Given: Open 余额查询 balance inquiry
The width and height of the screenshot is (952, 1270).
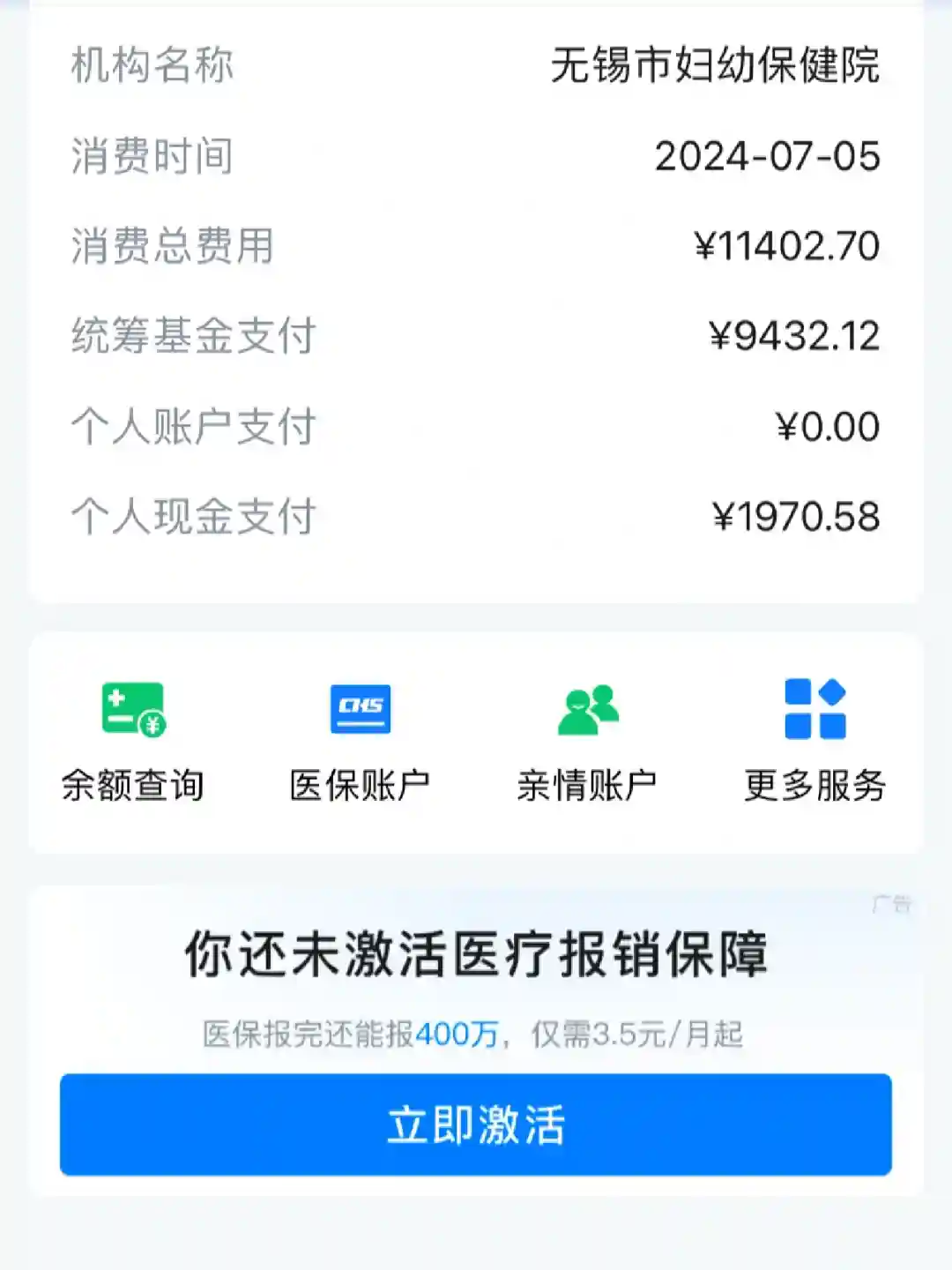Looking at the screenshot, I should coord(133,739).
